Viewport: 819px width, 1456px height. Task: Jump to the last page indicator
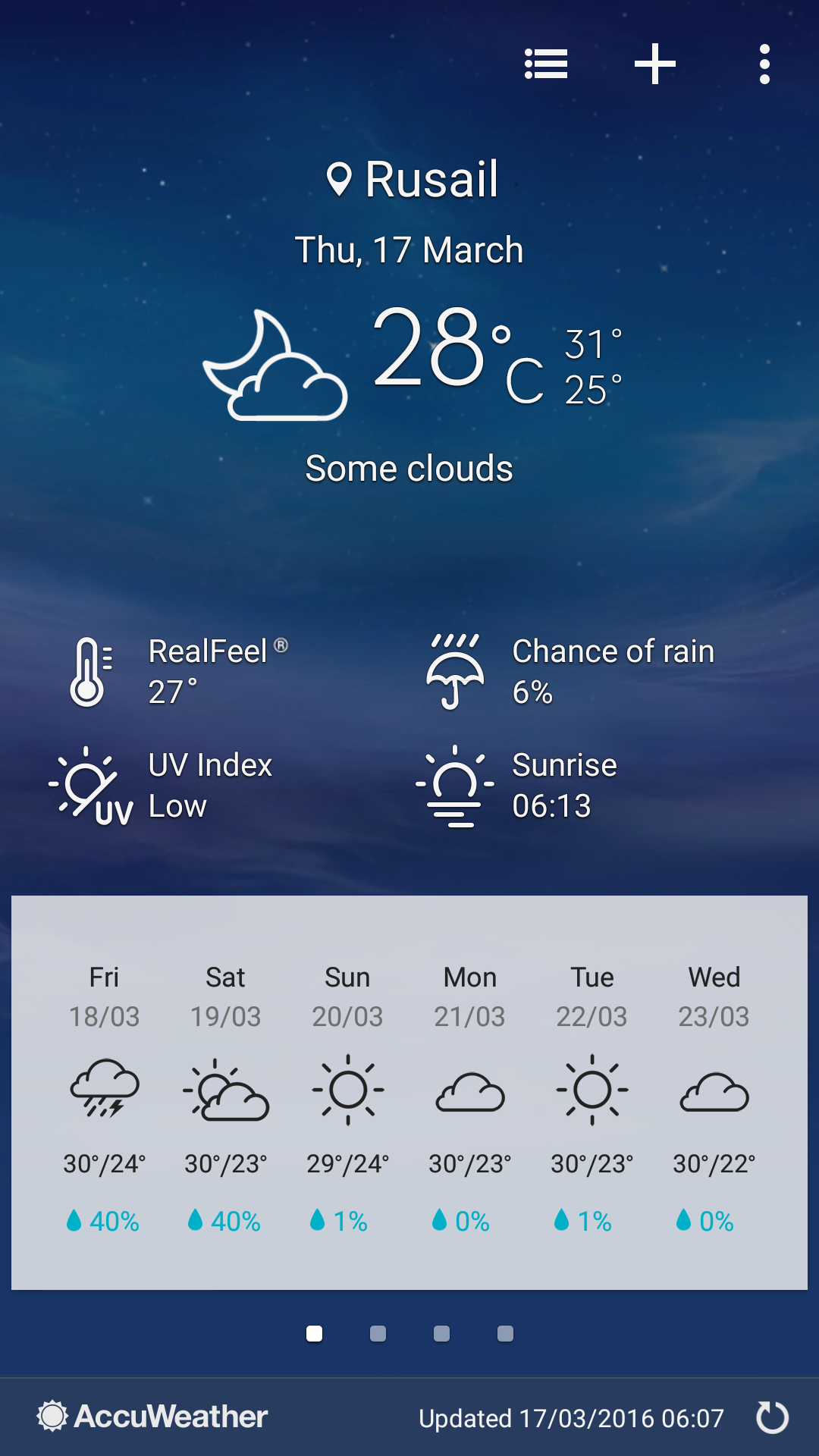pyautogui.click(x=505, y=1334)
